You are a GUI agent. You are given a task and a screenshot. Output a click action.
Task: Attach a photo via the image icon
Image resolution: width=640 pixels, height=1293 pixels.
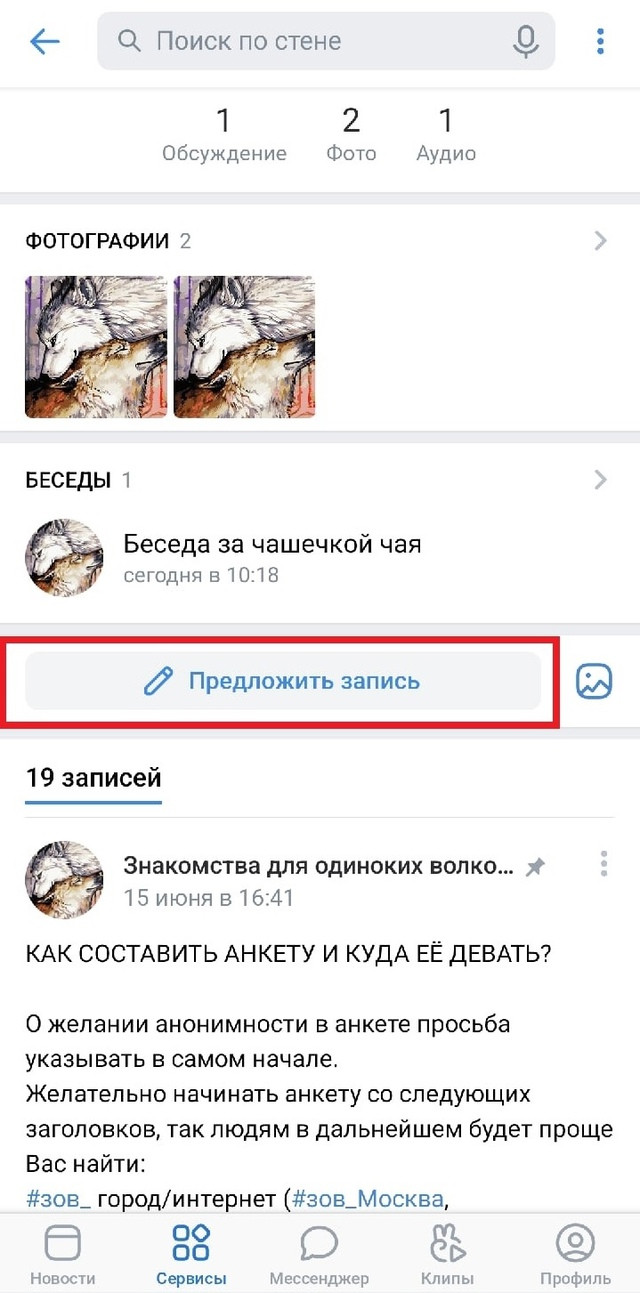coord(594,681)
